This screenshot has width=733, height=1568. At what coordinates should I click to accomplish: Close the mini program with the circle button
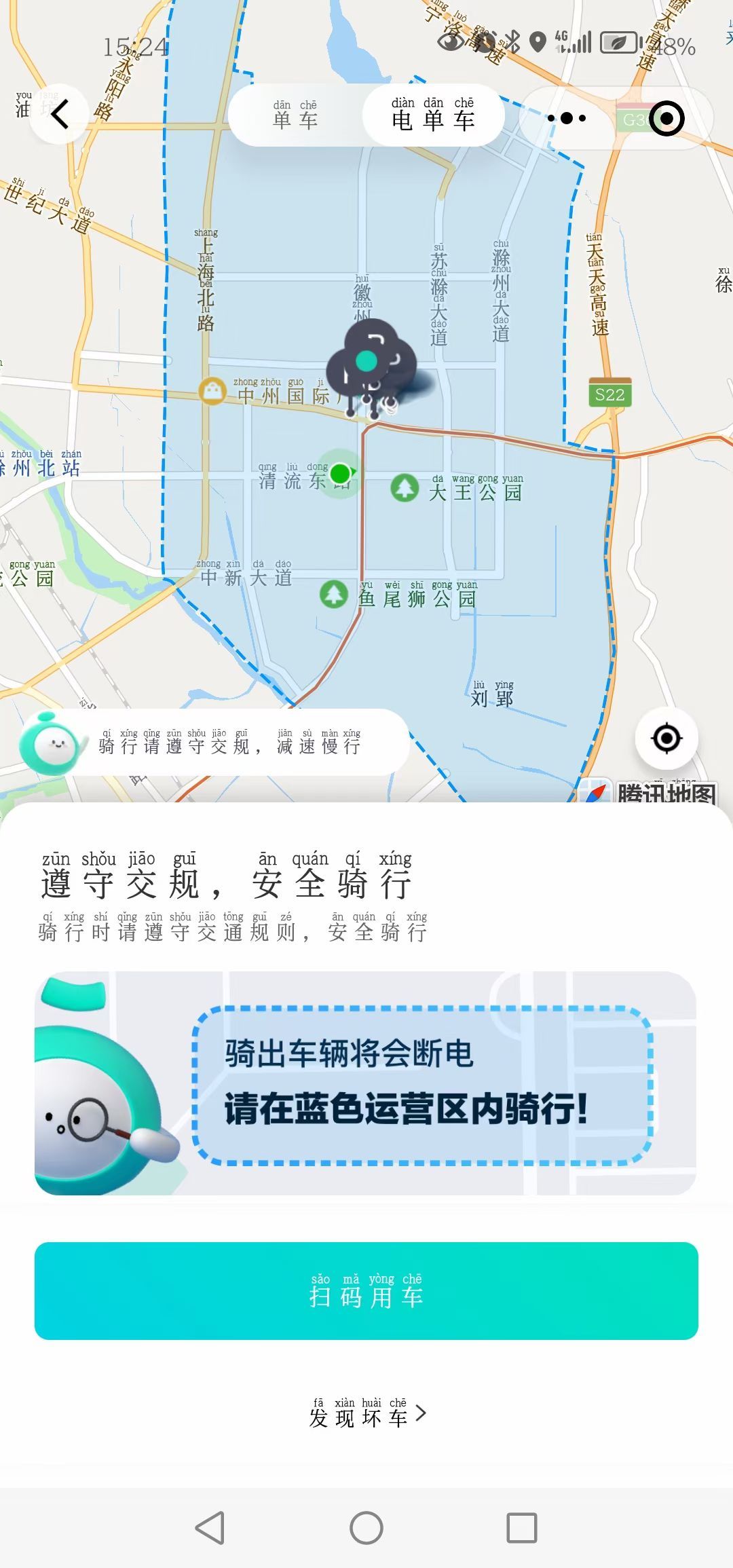(666, 119)
